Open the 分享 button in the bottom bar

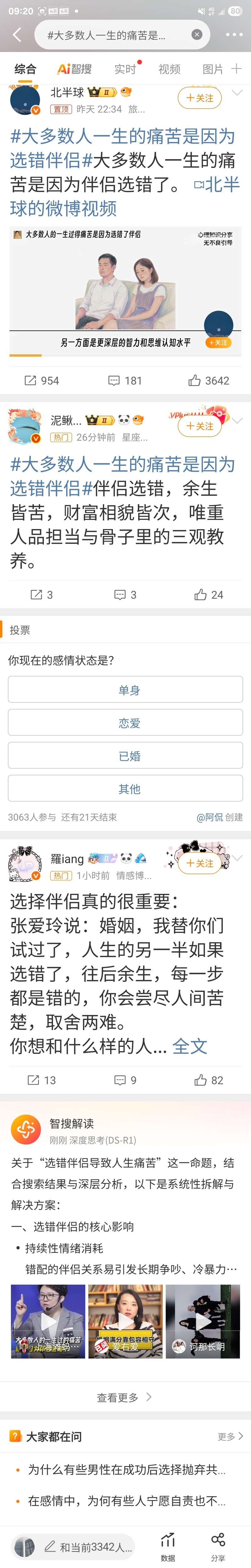click(218, 1547)
